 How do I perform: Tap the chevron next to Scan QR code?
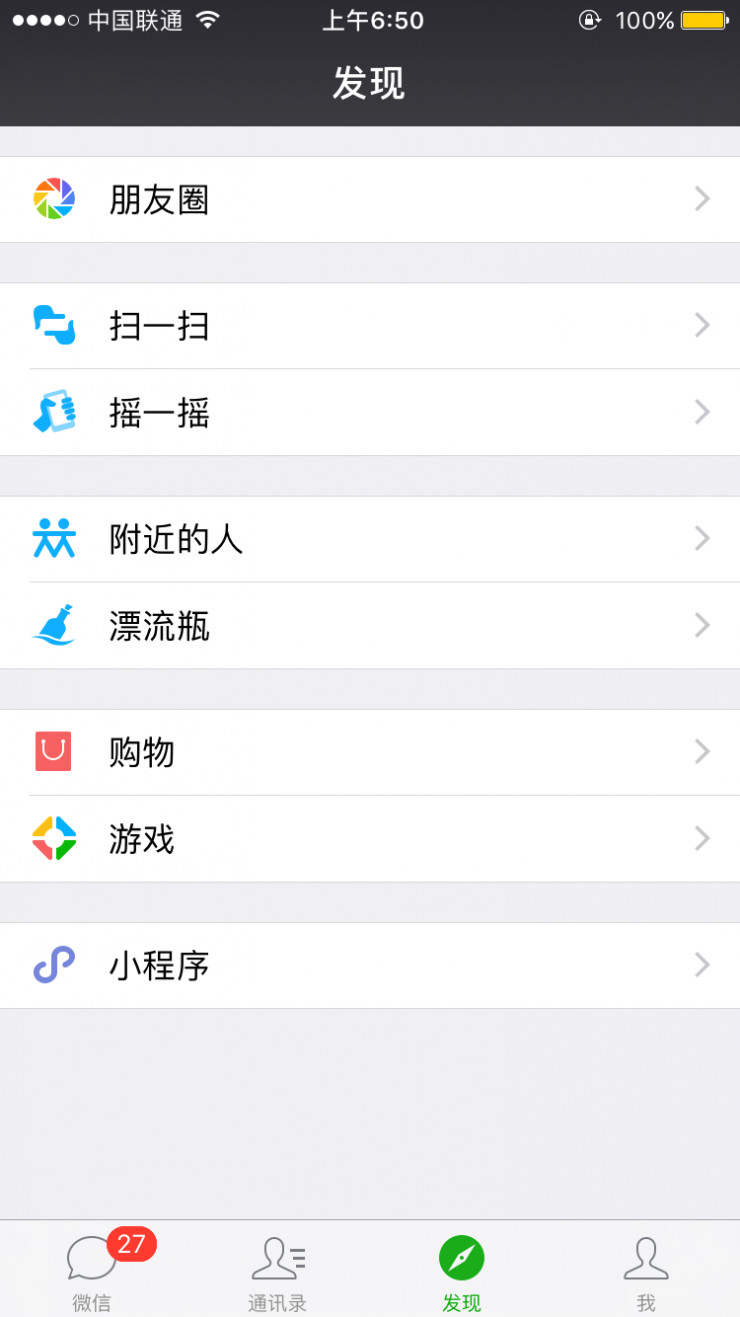702,324
